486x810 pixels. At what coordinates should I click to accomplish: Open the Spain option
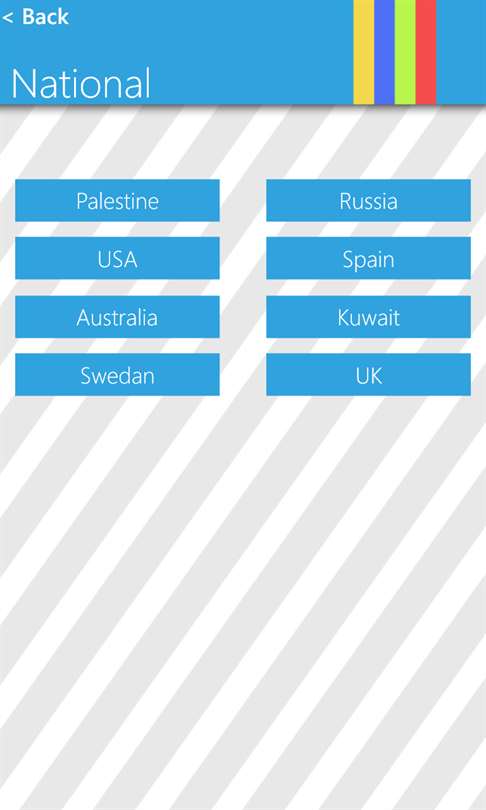368,258
